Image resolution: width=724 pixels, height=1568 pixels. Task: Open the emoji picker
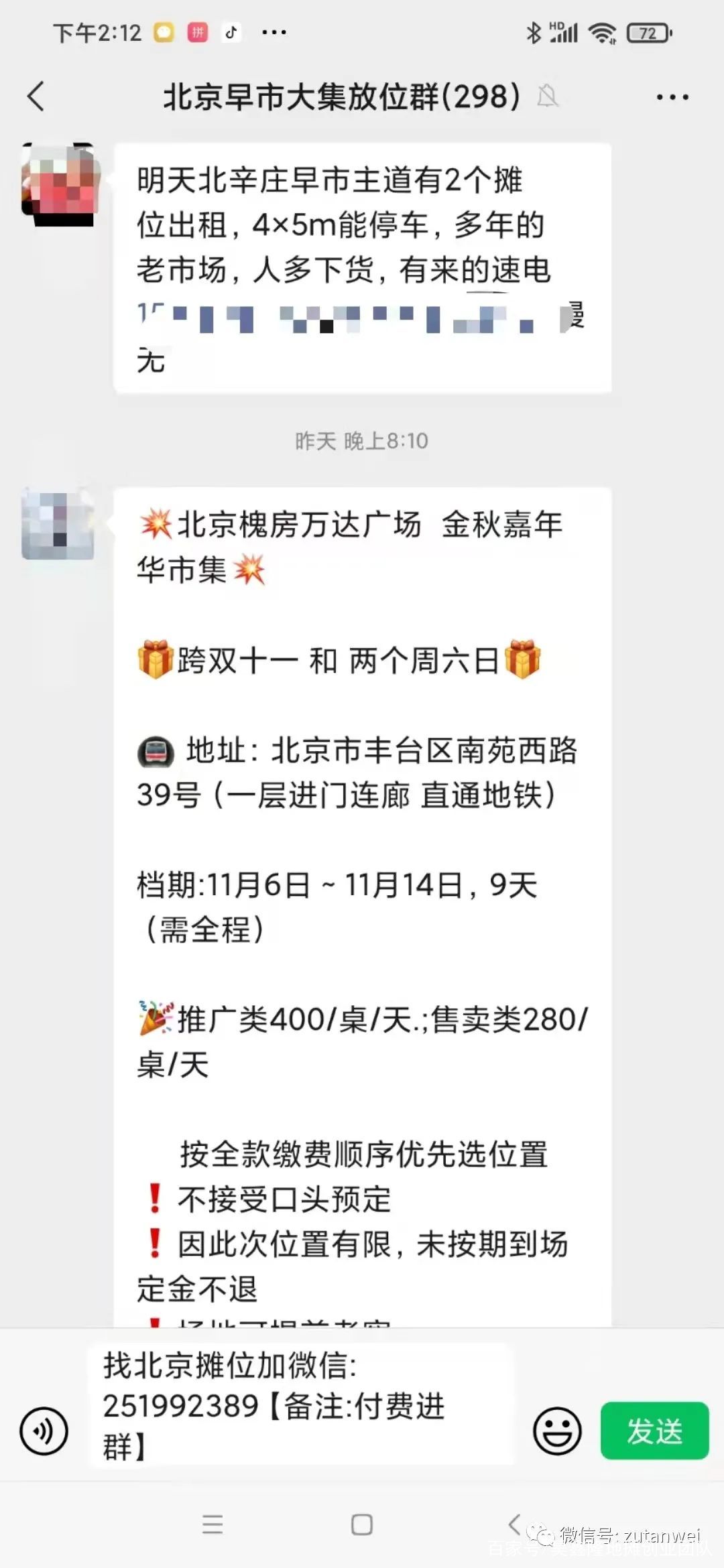[x=556, y=1430]
